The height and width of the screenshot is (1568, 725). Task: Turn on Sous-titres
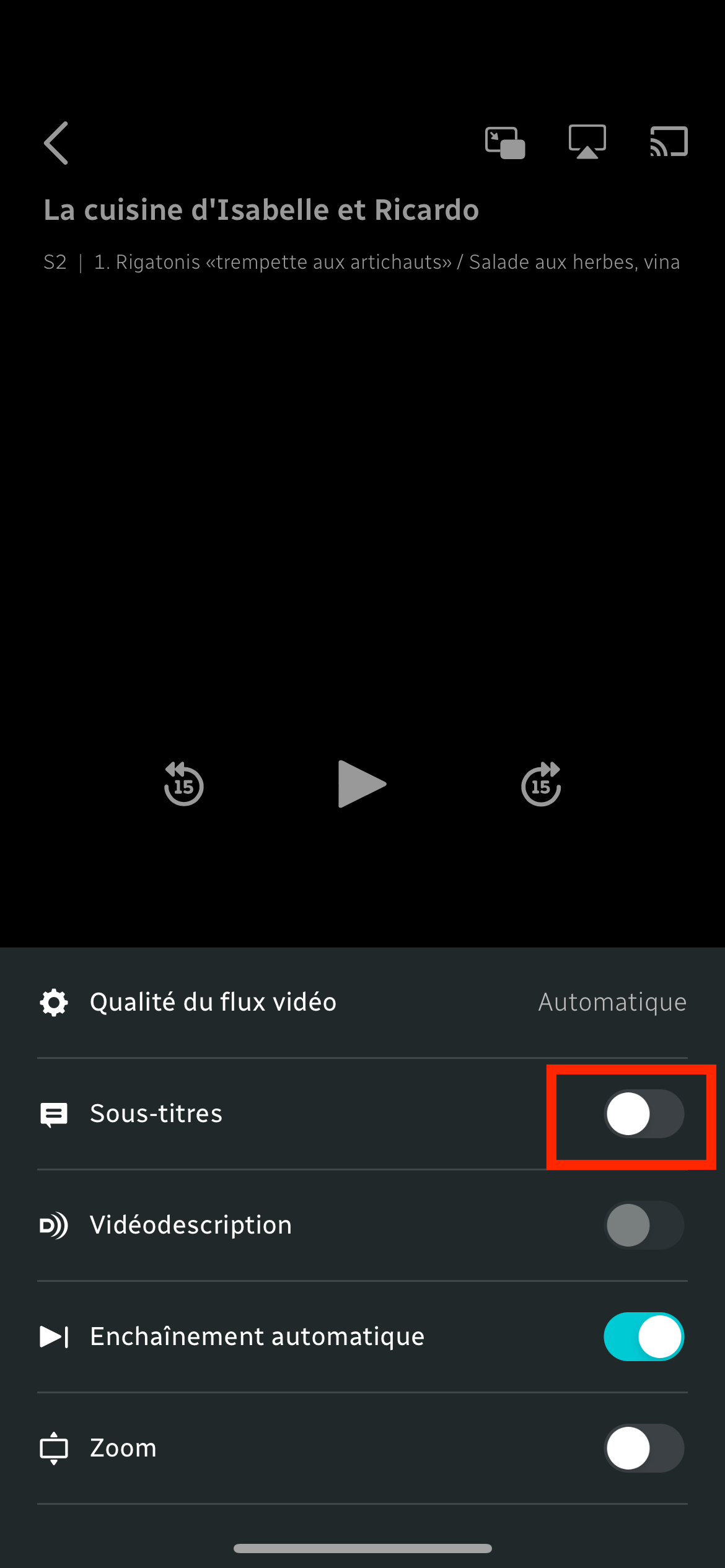pos(644,1113)
